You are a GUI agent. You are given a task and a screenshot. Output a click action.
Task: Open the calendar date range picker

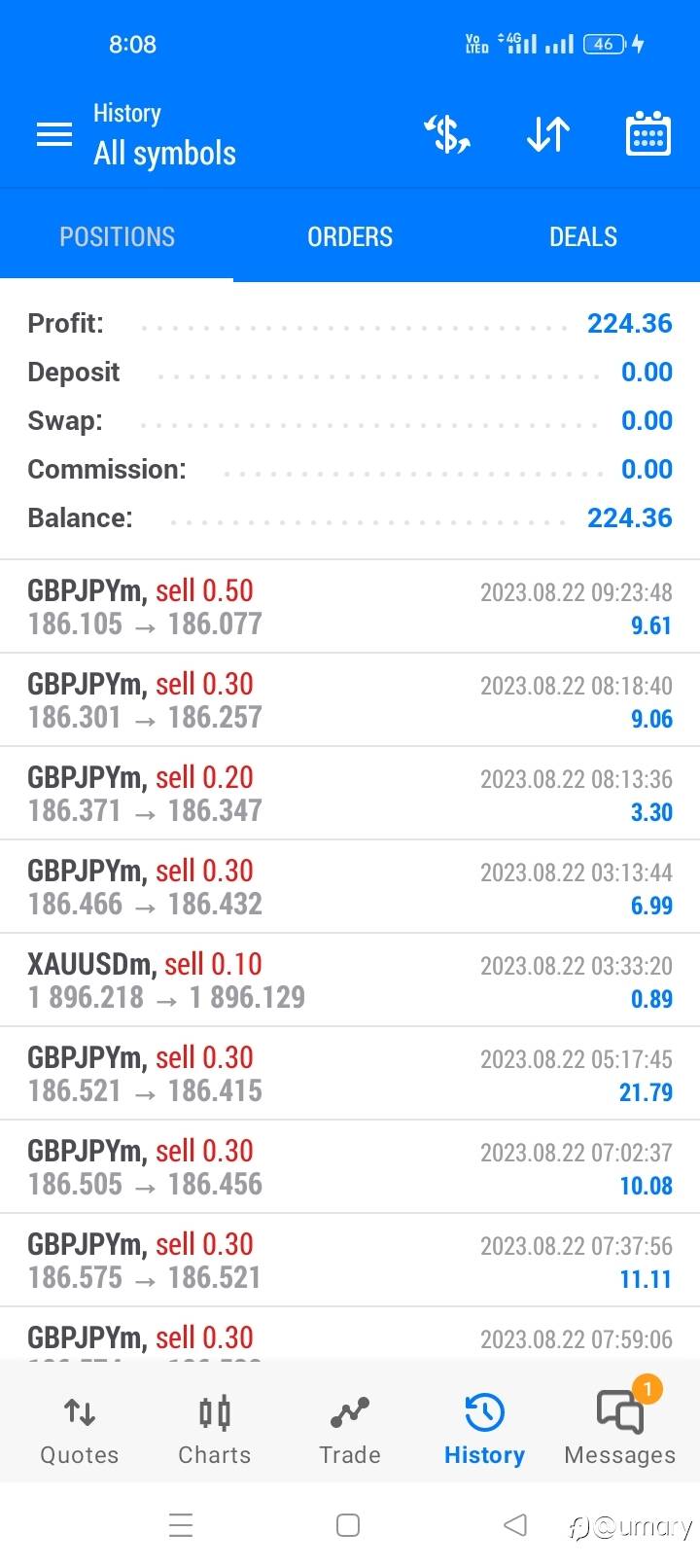[647, 134]
